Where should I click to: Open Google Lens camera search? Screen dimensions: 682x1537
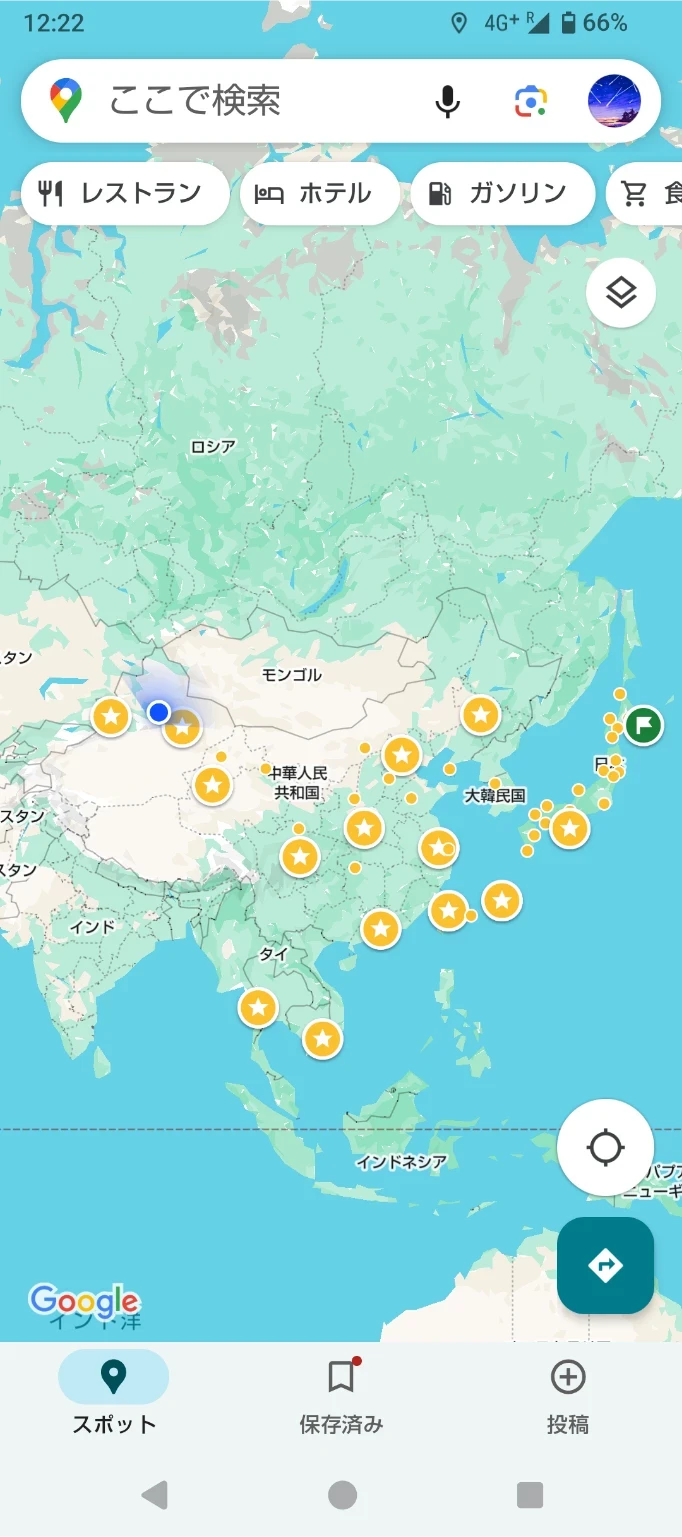tap(531, 101)
